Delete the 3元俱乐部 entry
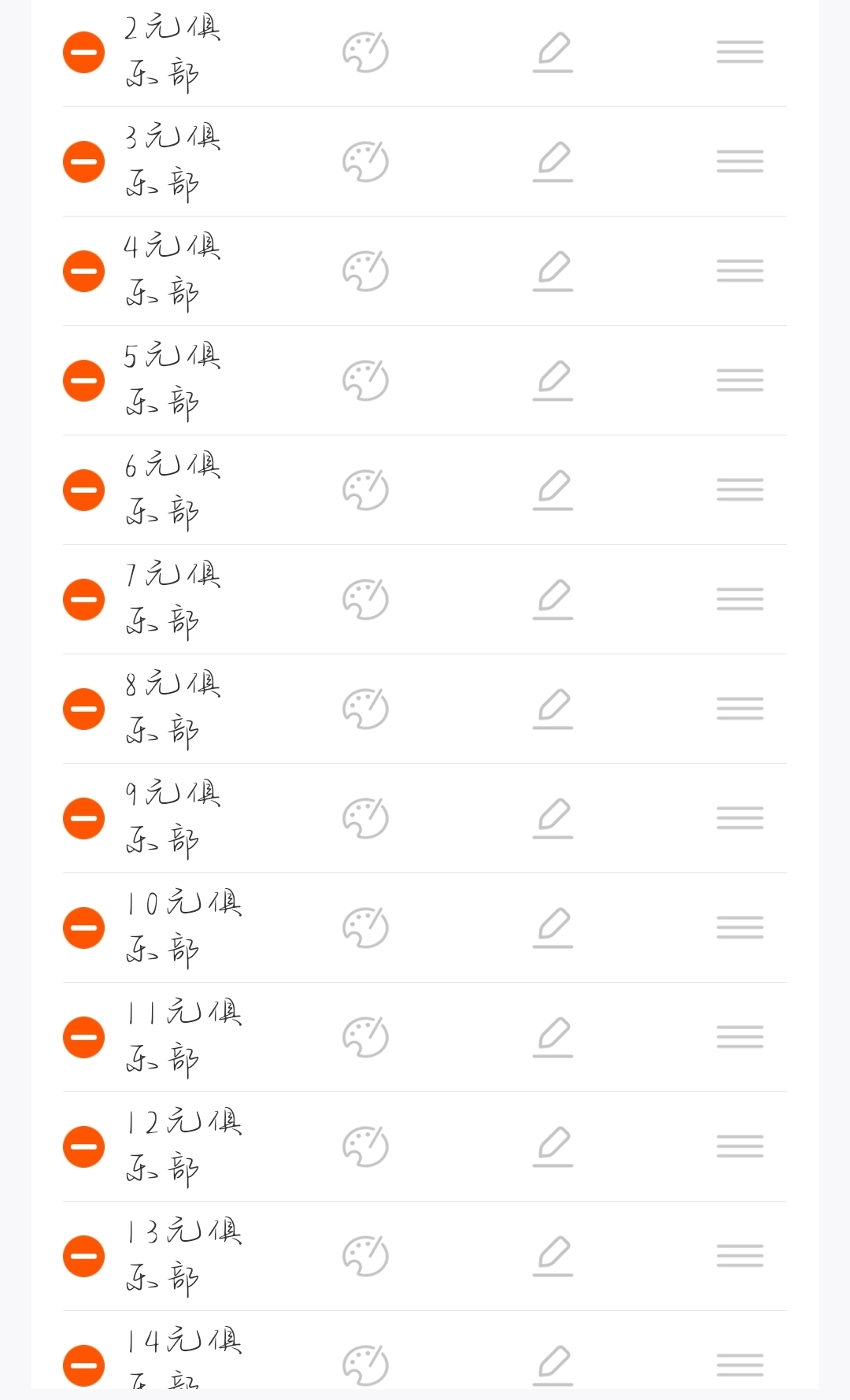This screenshot has height=1400, width=850. click(83, 161)
